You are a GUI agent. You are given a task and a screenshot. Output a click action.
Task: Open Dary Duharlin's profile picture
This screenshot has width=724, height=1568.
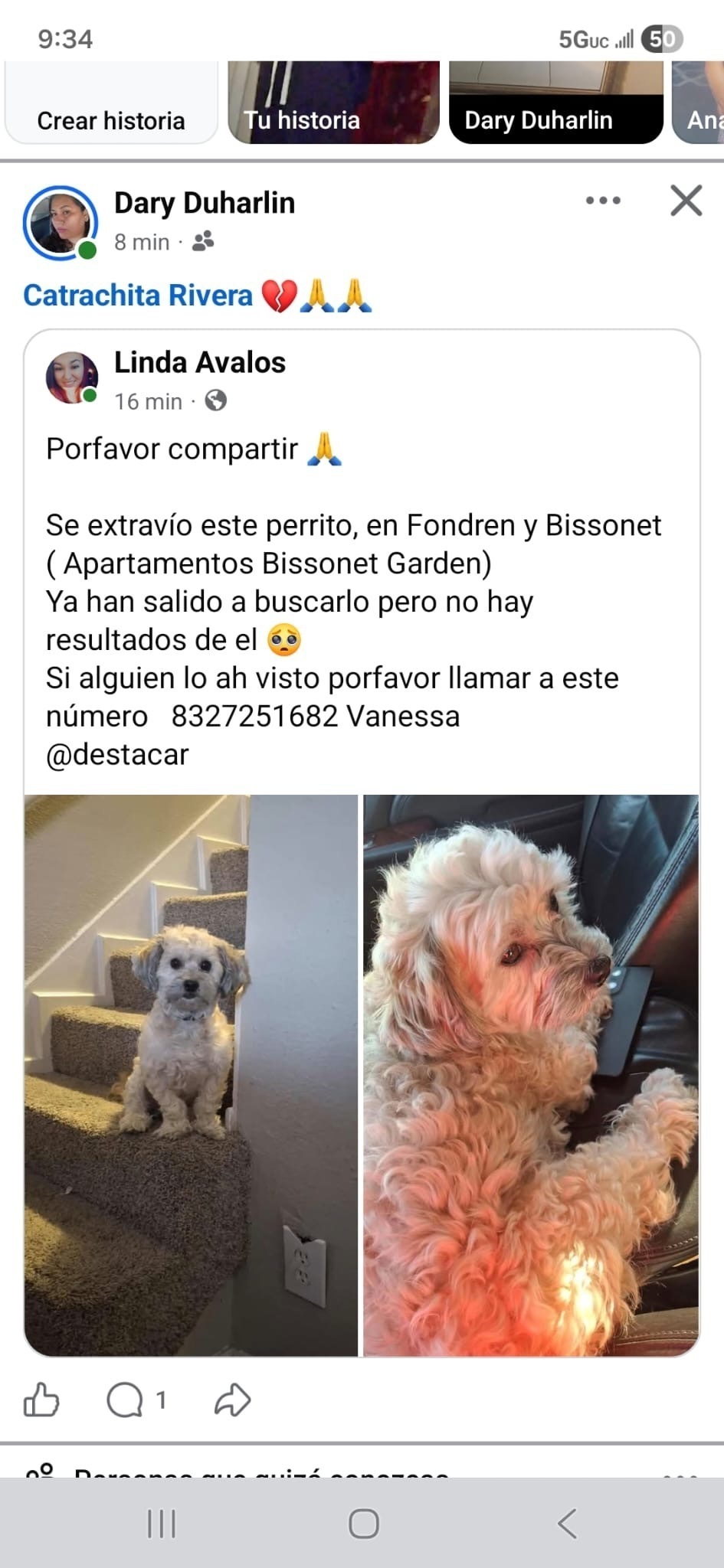pos(61,223)
